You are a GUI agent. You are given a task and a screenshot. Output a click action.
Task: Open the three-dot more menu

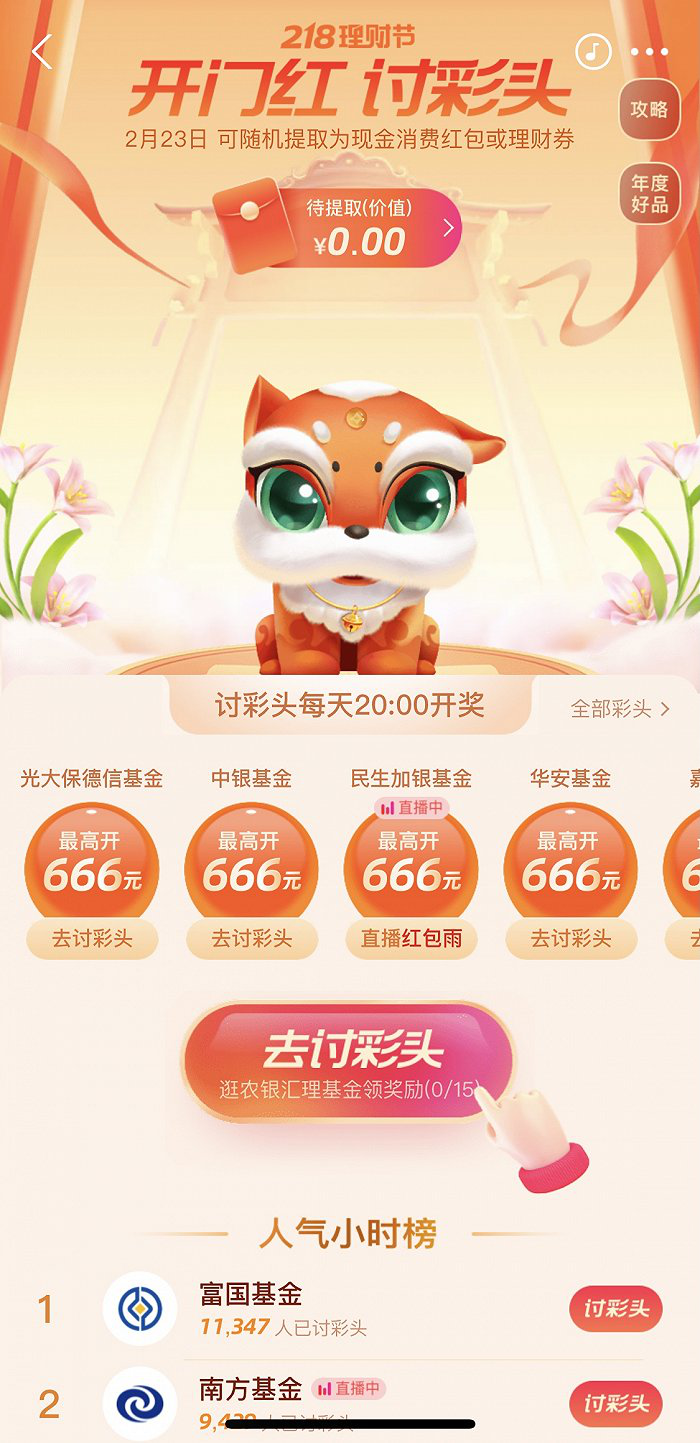tap(649, 52)
